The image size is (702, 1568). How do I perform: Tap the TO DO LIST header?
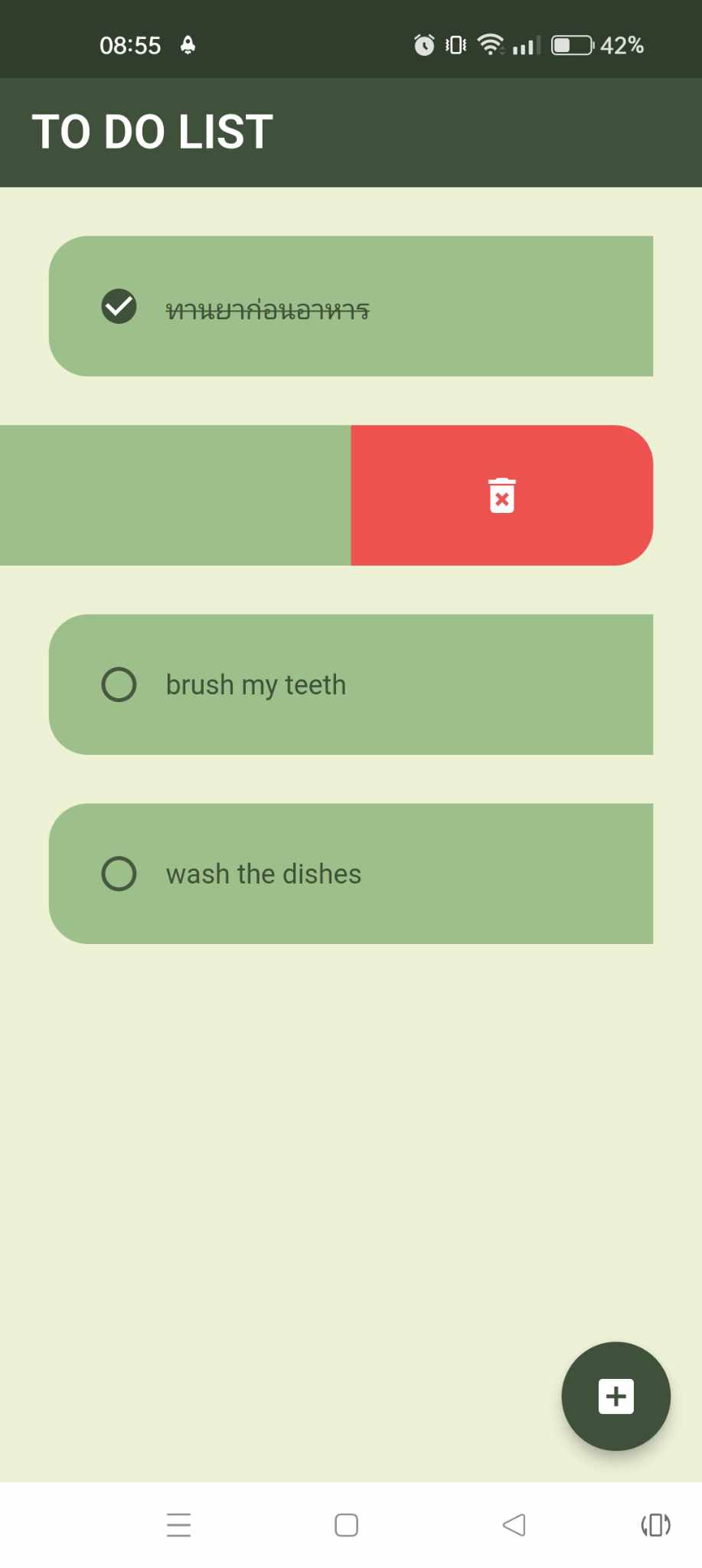click(152, 130)
